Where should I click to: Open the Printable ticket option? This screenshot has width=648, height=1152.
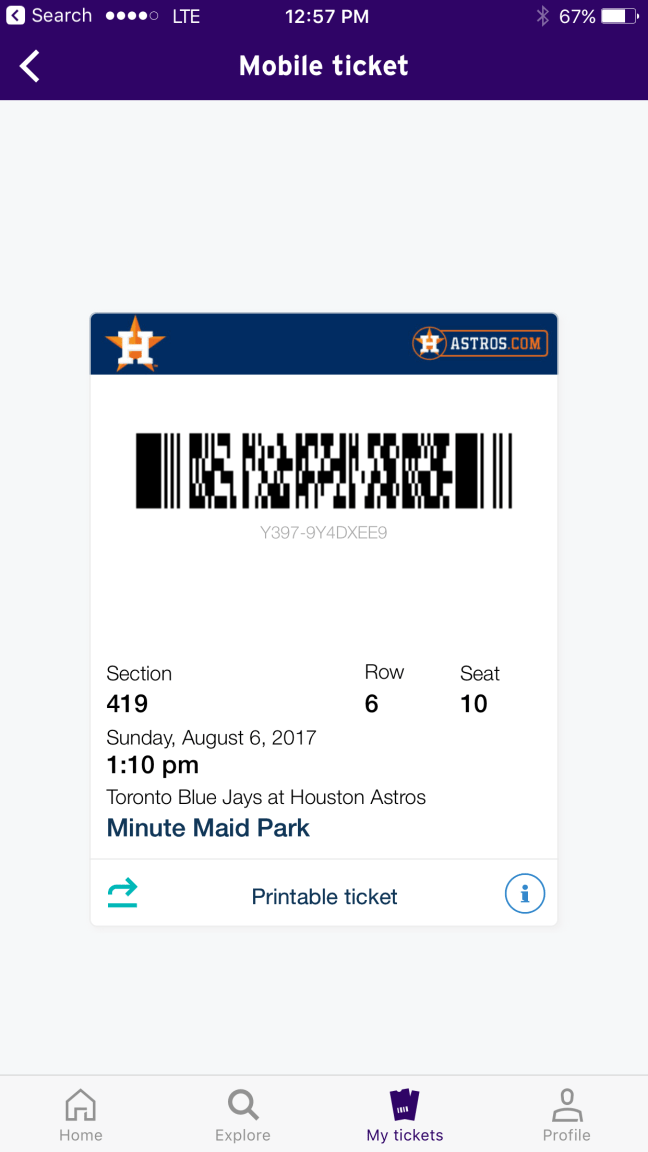click(324, 897)
